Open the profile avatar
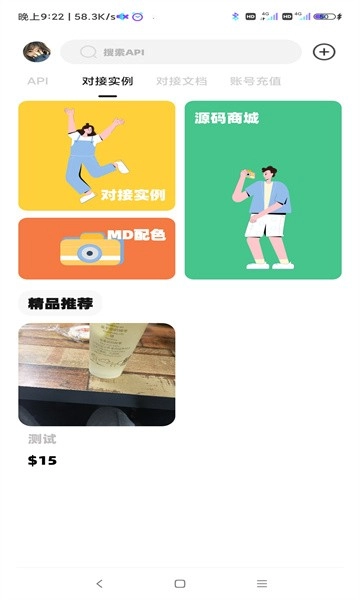This screenshot has height=600, width=360. pyautogui.click(x=36, y=52)
